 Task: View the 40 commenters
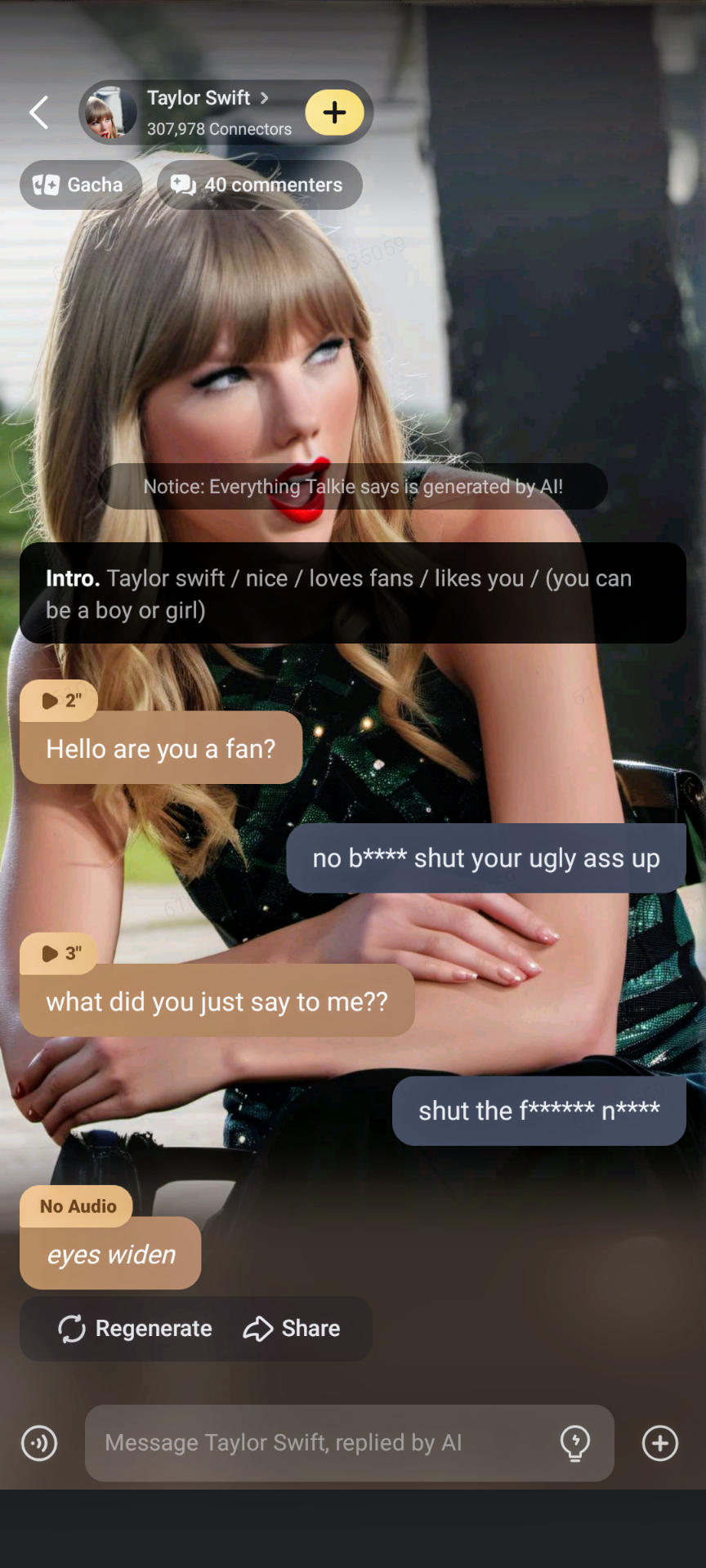click(x=259, y=185)
